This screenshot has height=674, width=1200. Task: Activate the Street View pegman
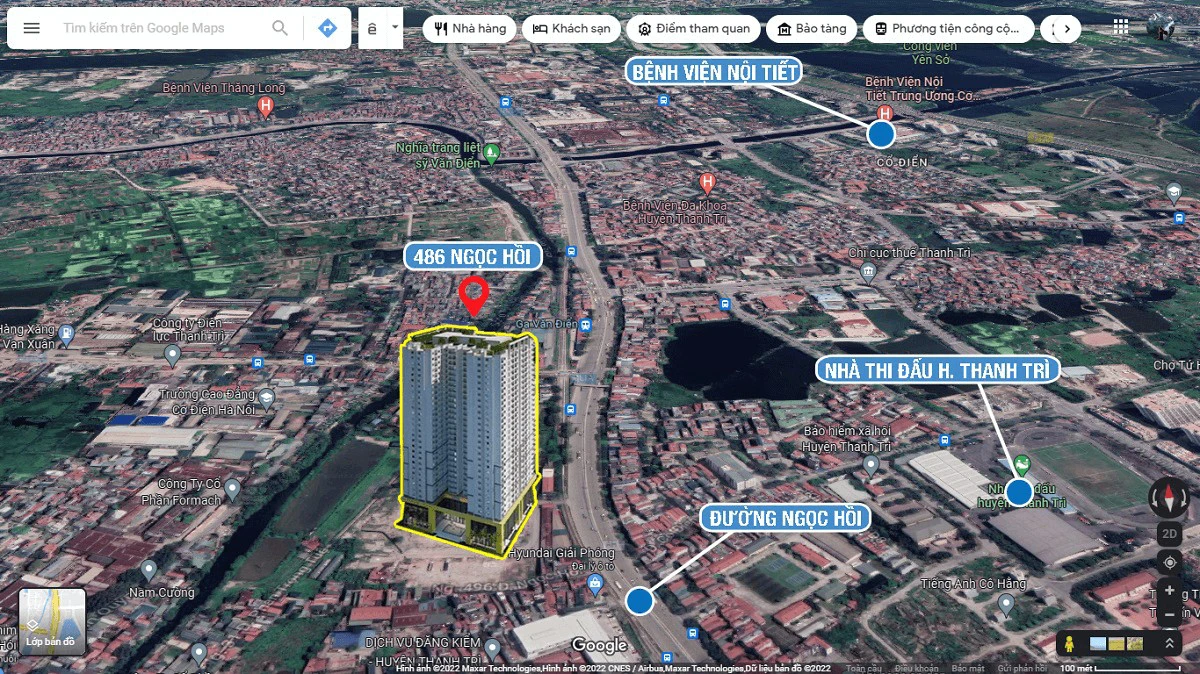[x=1072, y=643]
